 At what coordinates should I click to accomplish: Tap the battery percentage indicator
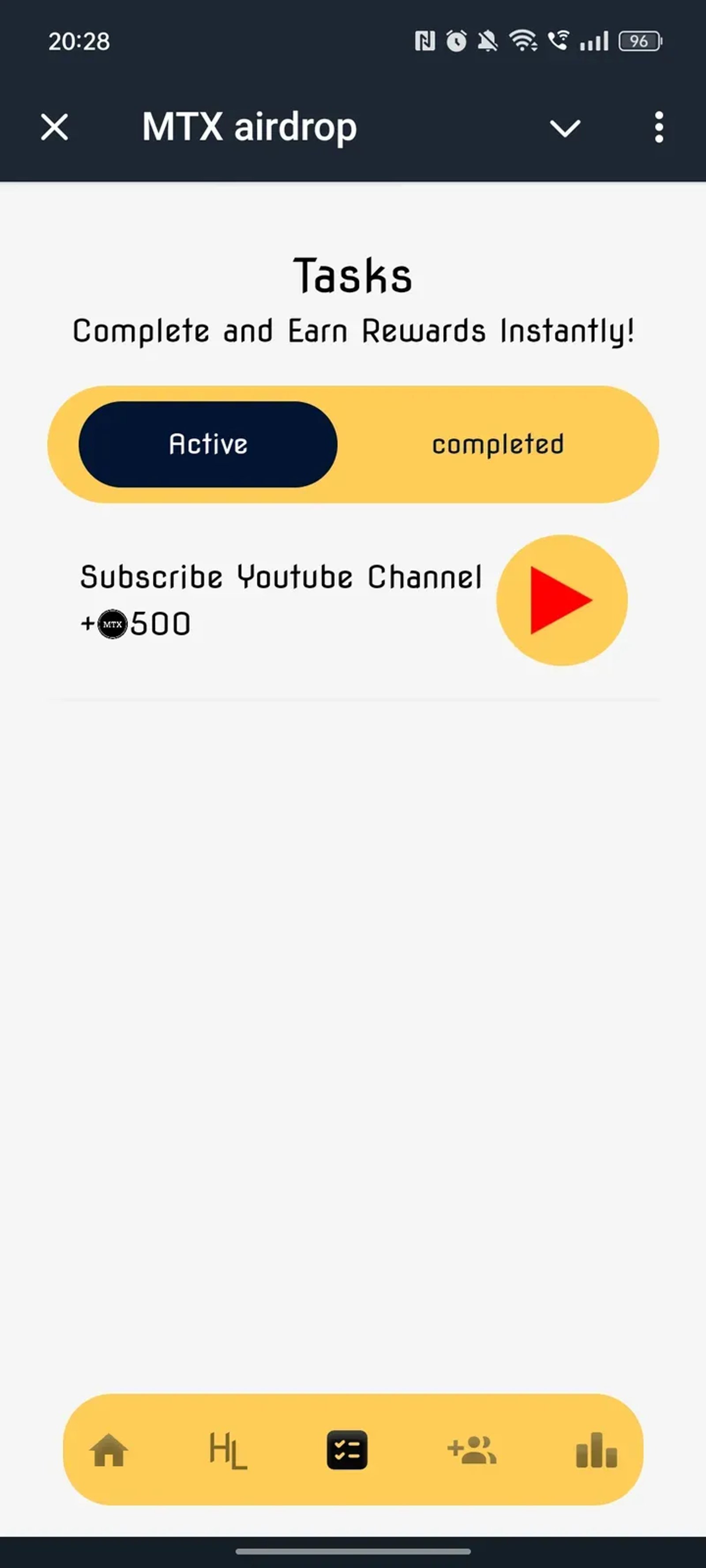point(639,41)
